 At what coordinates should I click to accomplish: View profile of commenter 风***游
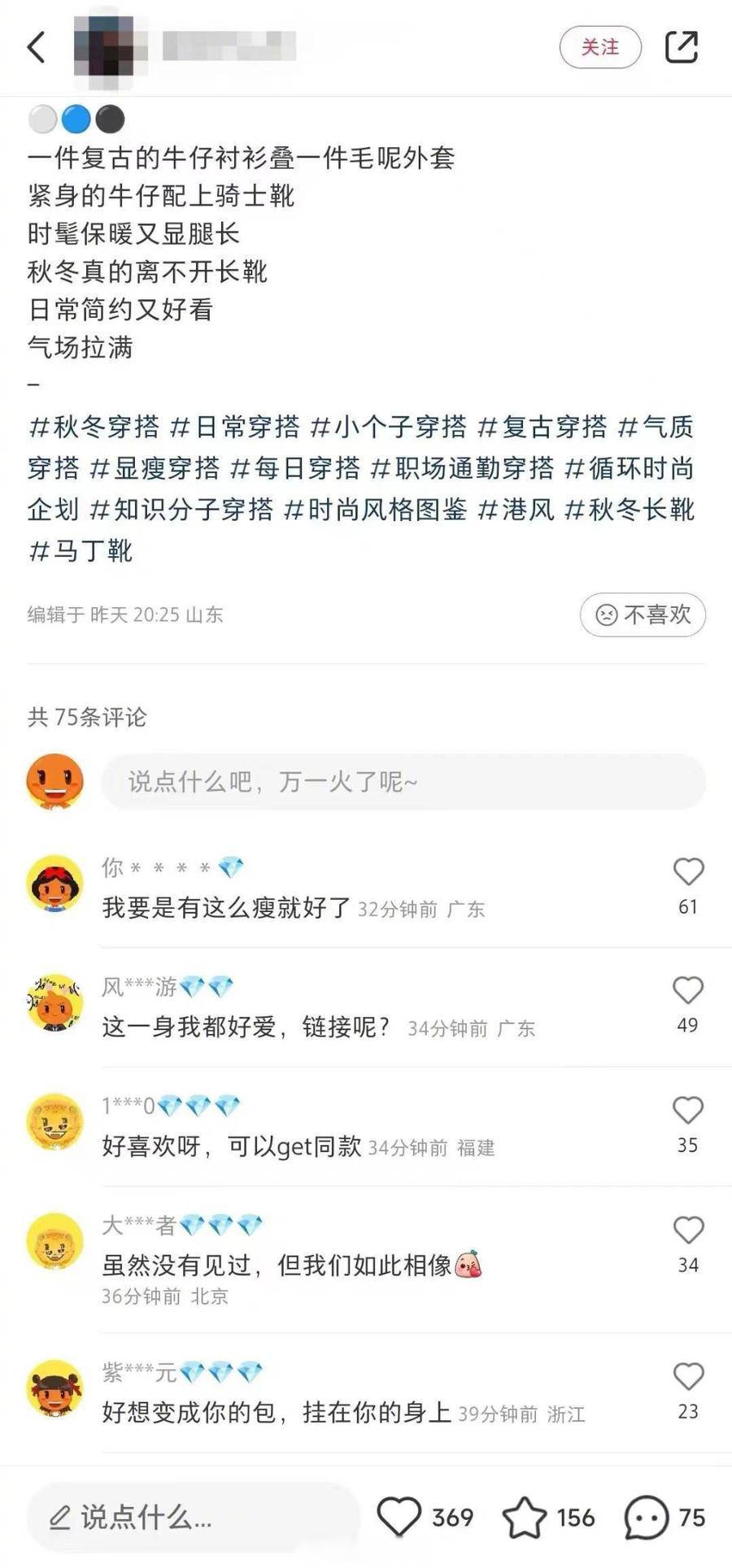tap(55, 1002)
